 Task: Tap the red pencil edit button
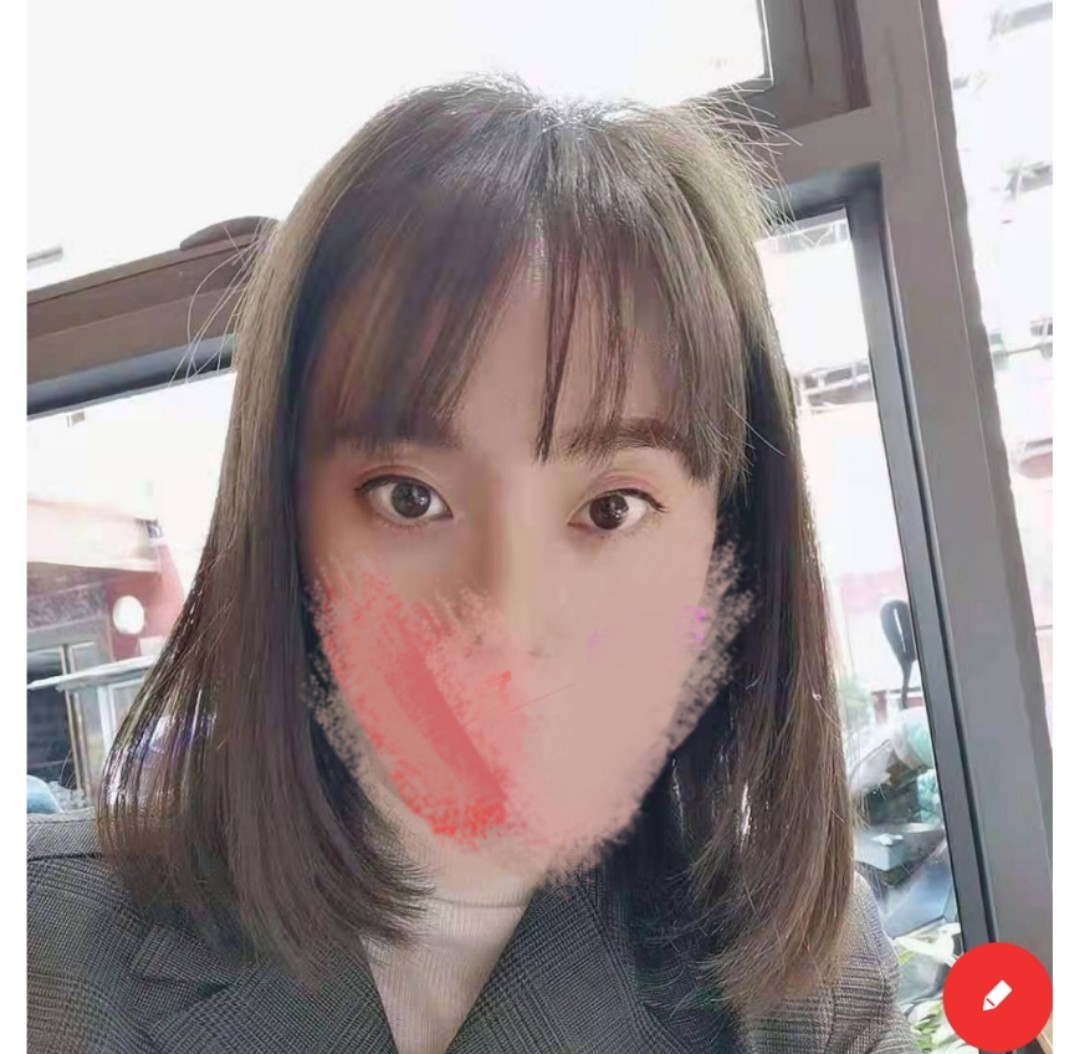(x=996, y=996)
